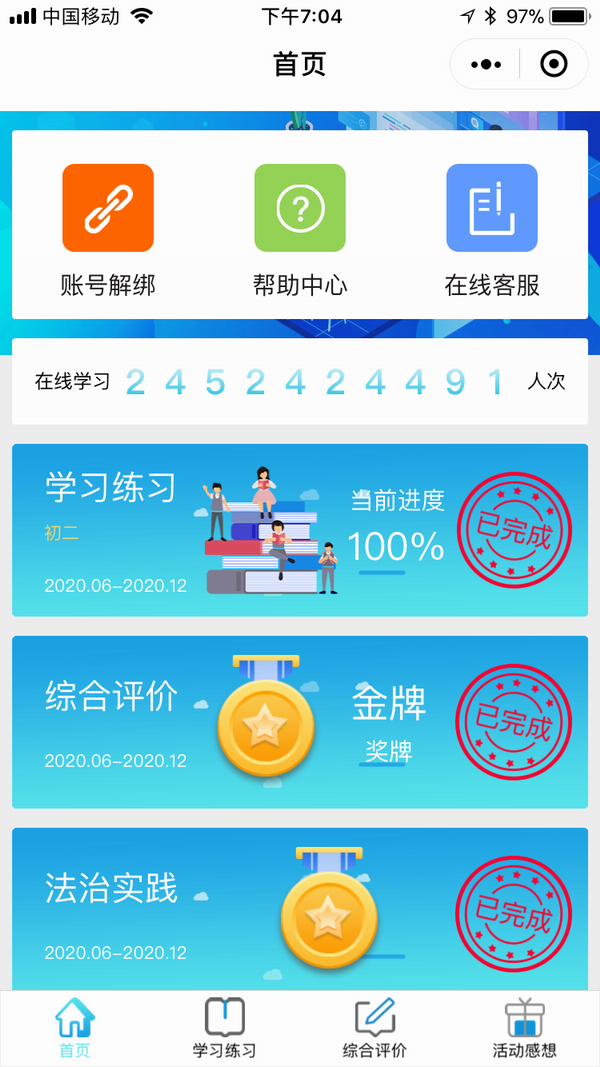The height and width of the screenshot is (1067, 600).
Task: Open the mini program more options menu
Action: point(486,65)
